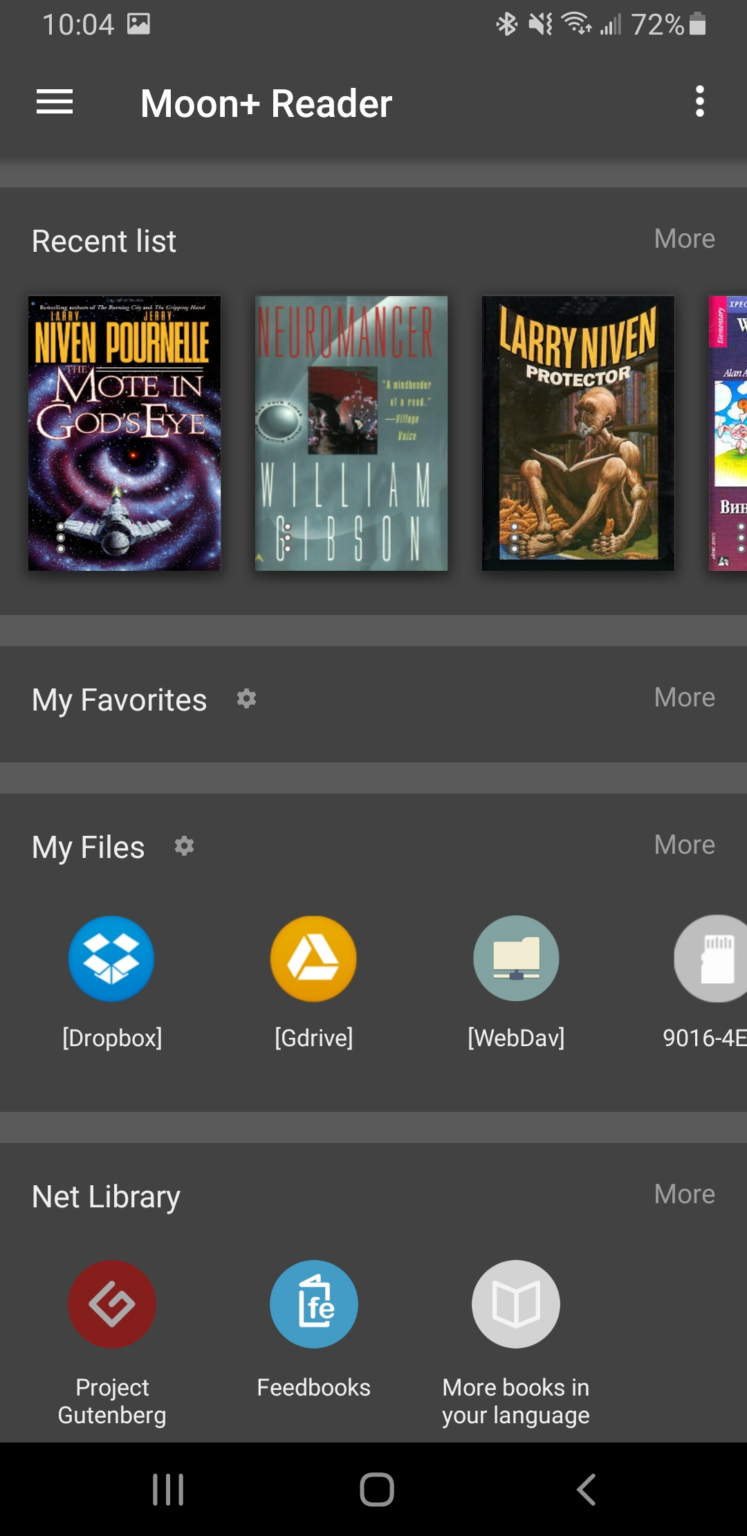The image size is (747, 1536).
Task: Open the Feedbooks catalog
Action: point(313,1303)
